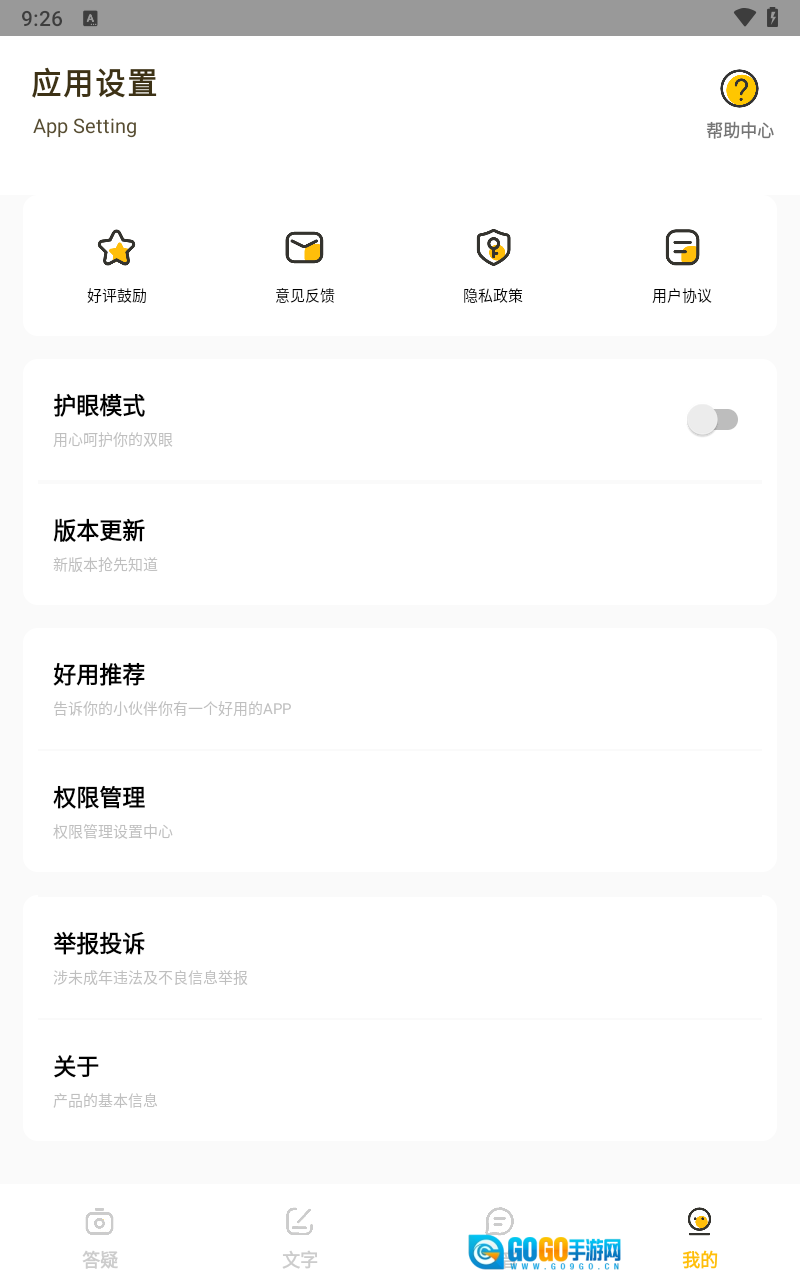The width and height of the screenshot is (800, 1280).
Task: Select the 我的 tab
Action: pyautogui.click(x=700, y=1236)
